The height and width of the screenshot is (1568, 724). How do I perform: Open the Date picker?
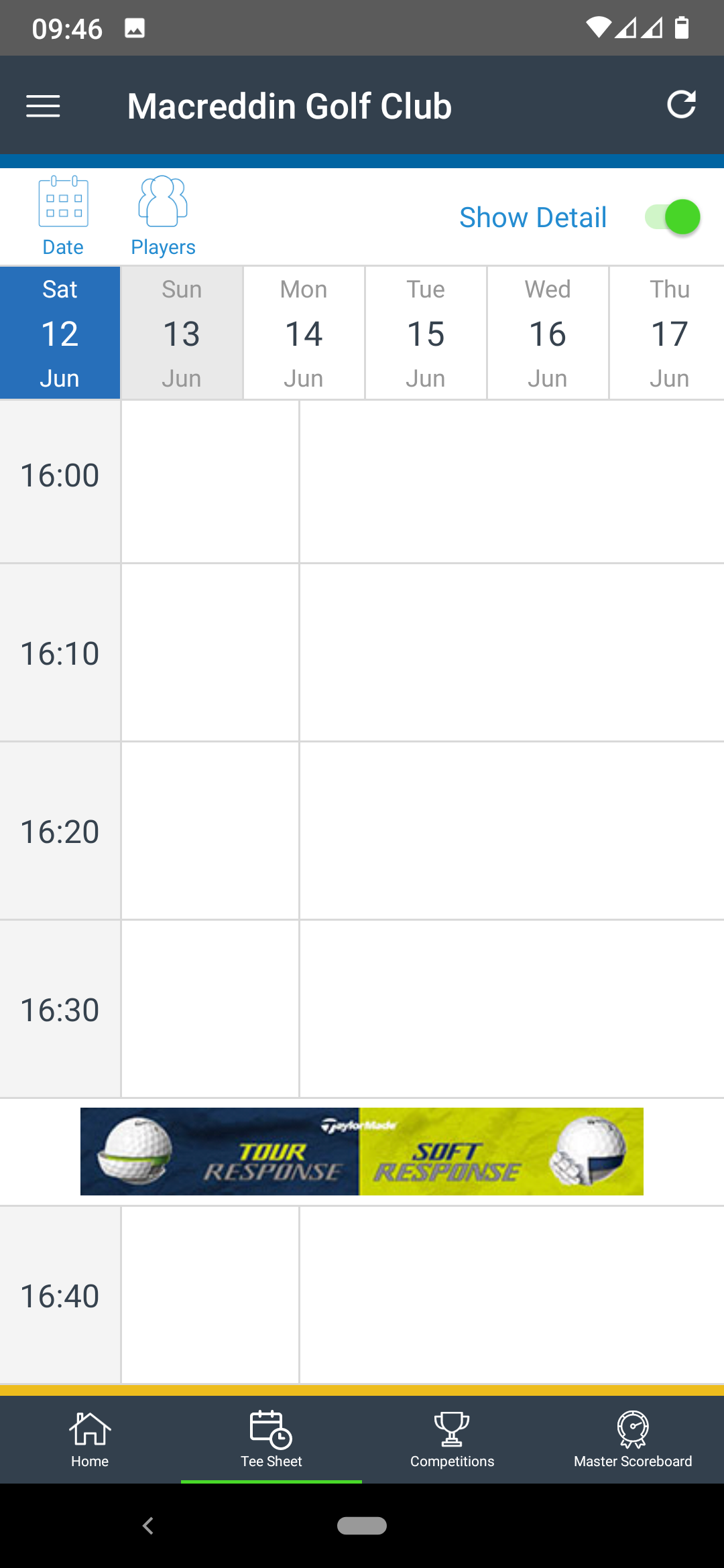(63, 216)
